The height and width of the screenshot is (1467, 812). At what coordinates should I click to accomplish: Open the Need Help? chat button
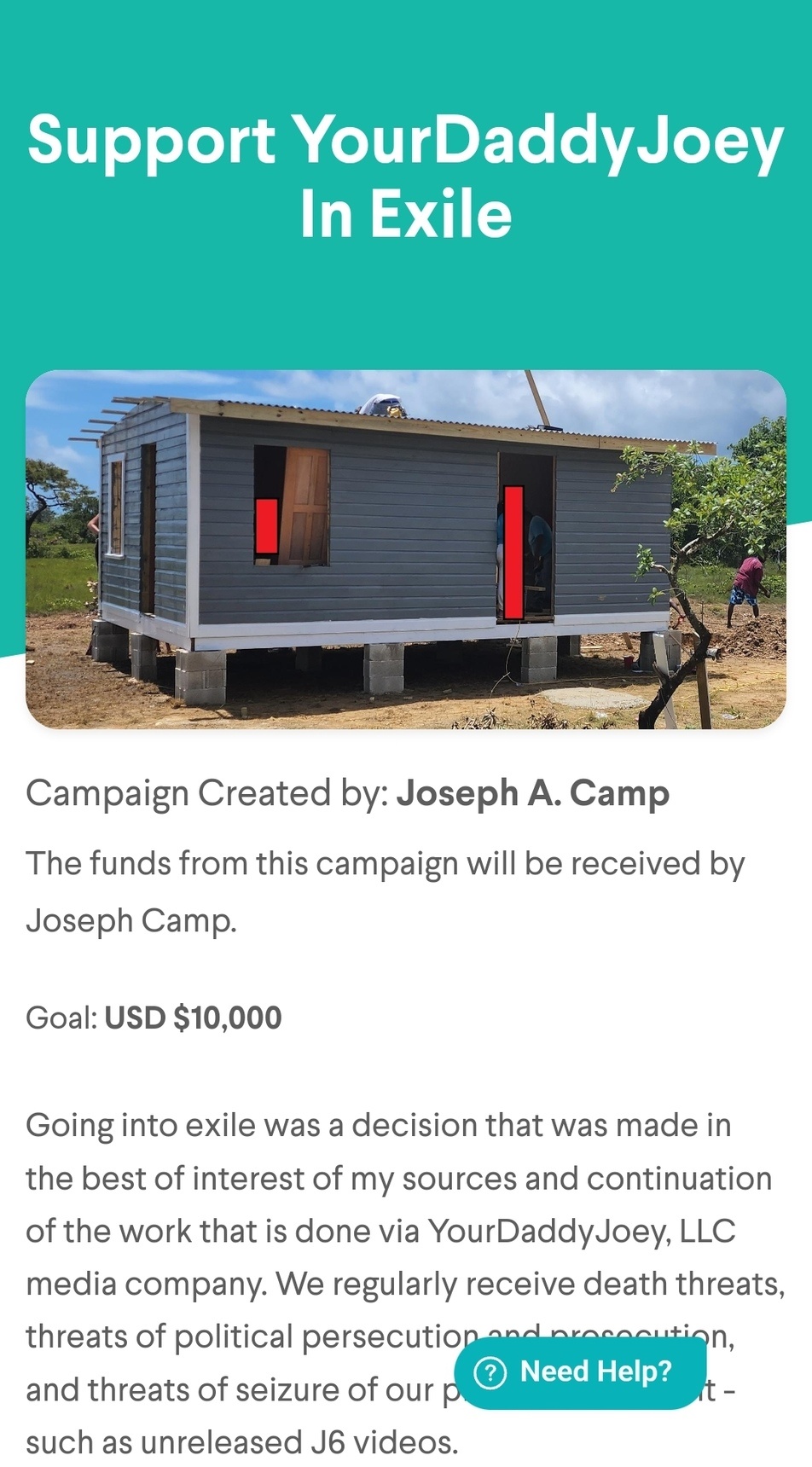(x=580, y=1372)
